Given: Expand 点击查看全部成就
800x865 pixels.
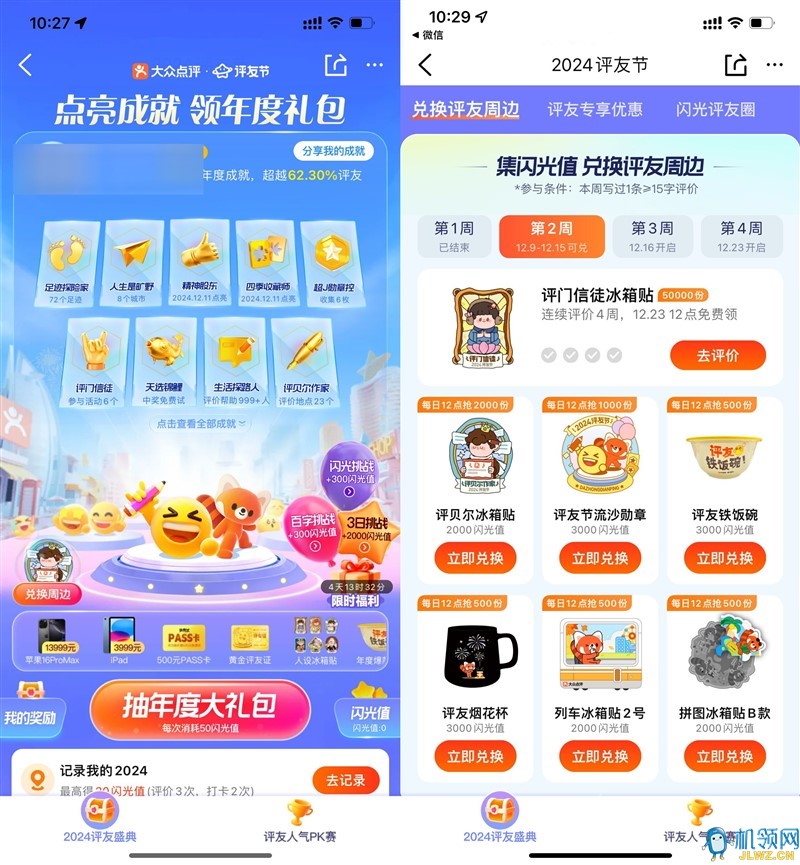Looking at the screenshot, I should (199, 424).
